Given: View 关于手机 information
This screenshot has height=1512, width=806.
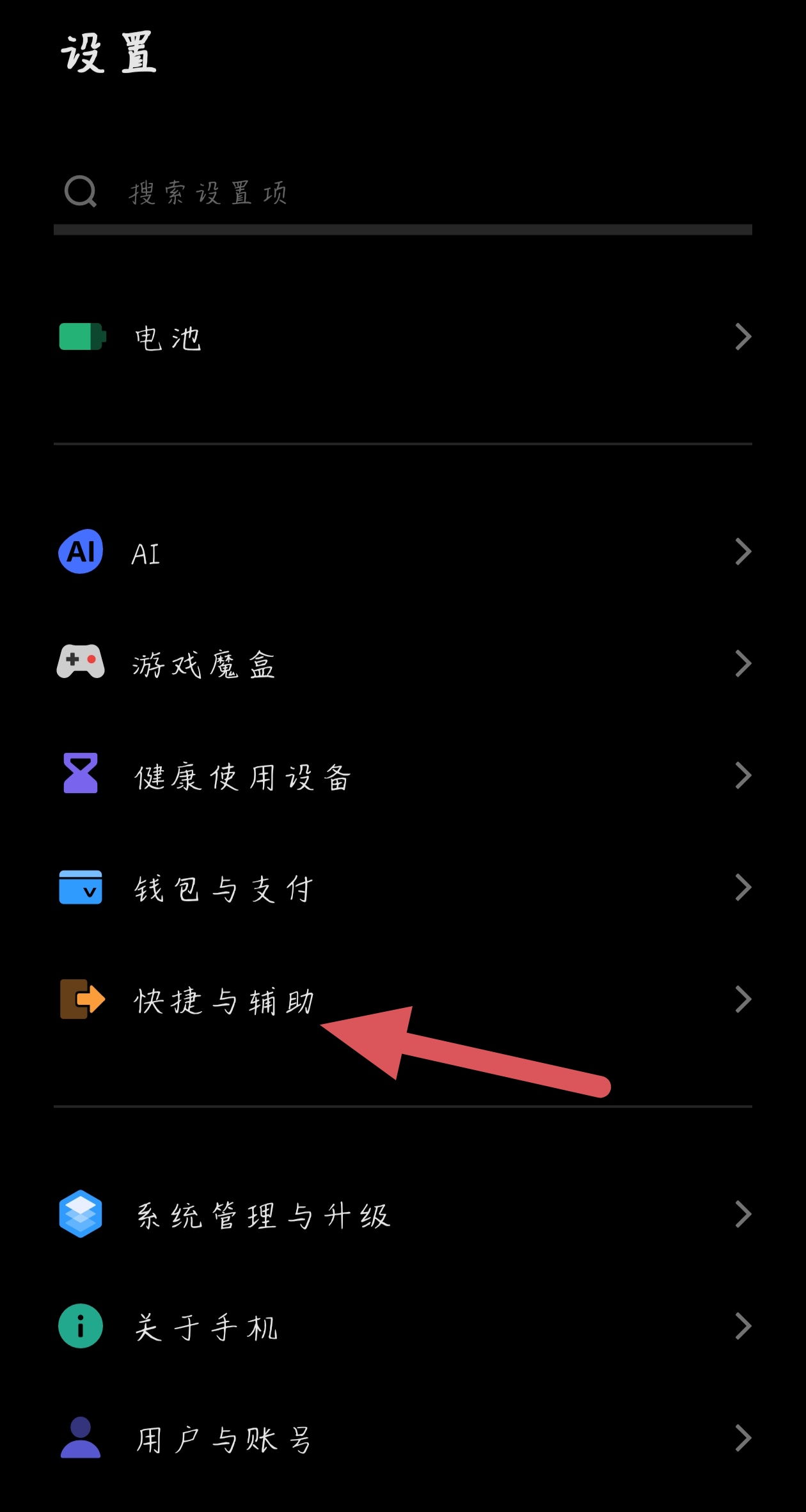Looking at the screenshot, I should [403, 1327].
